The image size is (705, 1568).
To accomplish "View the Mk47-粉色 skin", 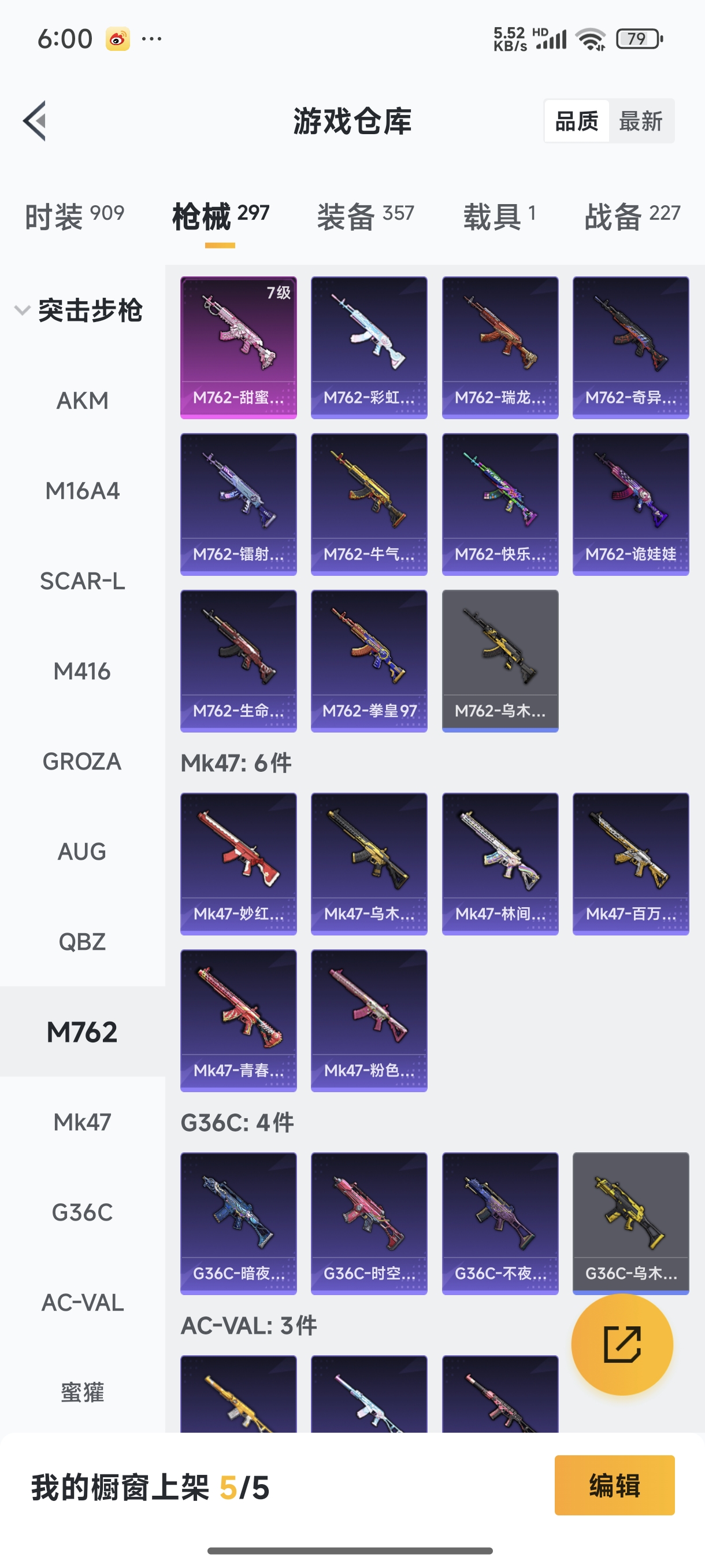I will 369,1020.
